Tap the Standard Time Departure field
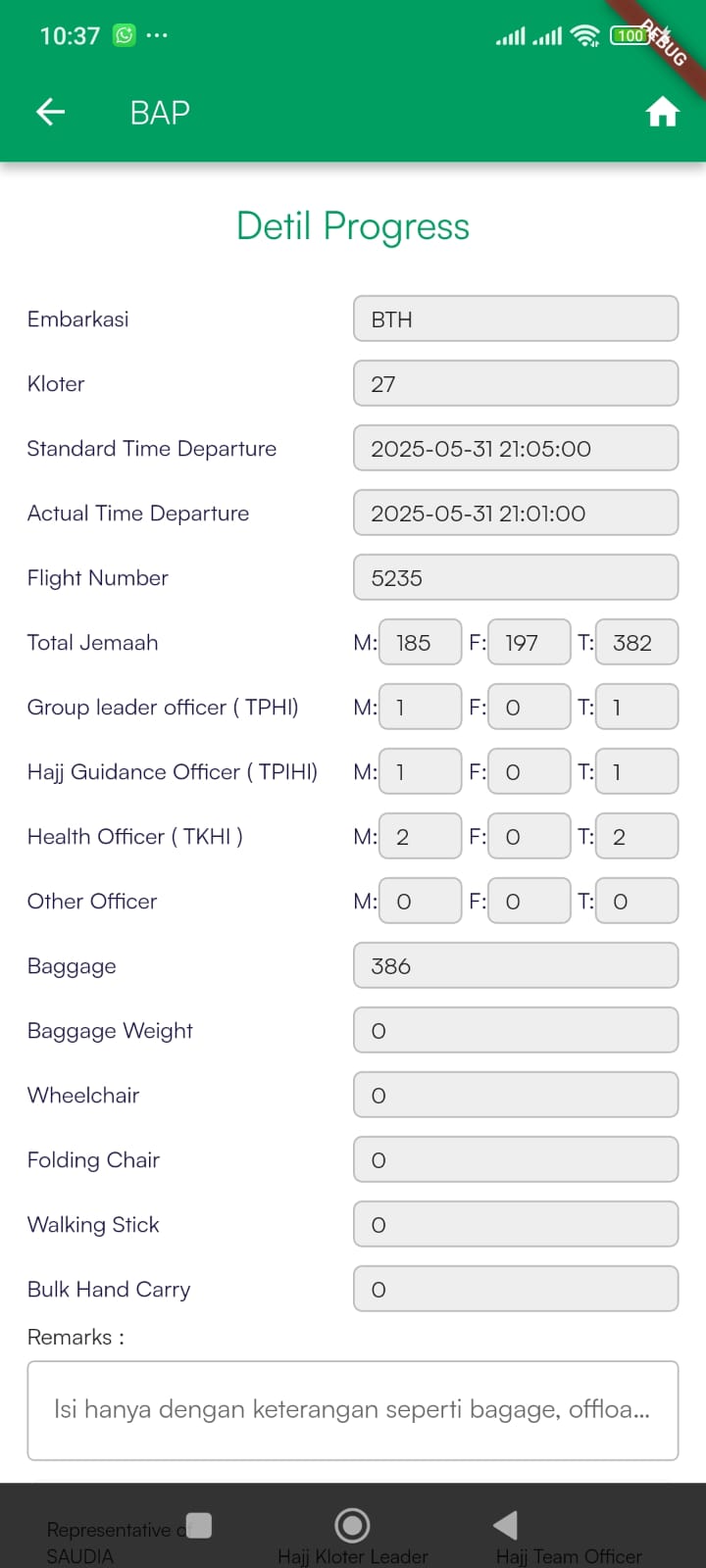The width and height of the screenshot is (706, 1568). 516,449
